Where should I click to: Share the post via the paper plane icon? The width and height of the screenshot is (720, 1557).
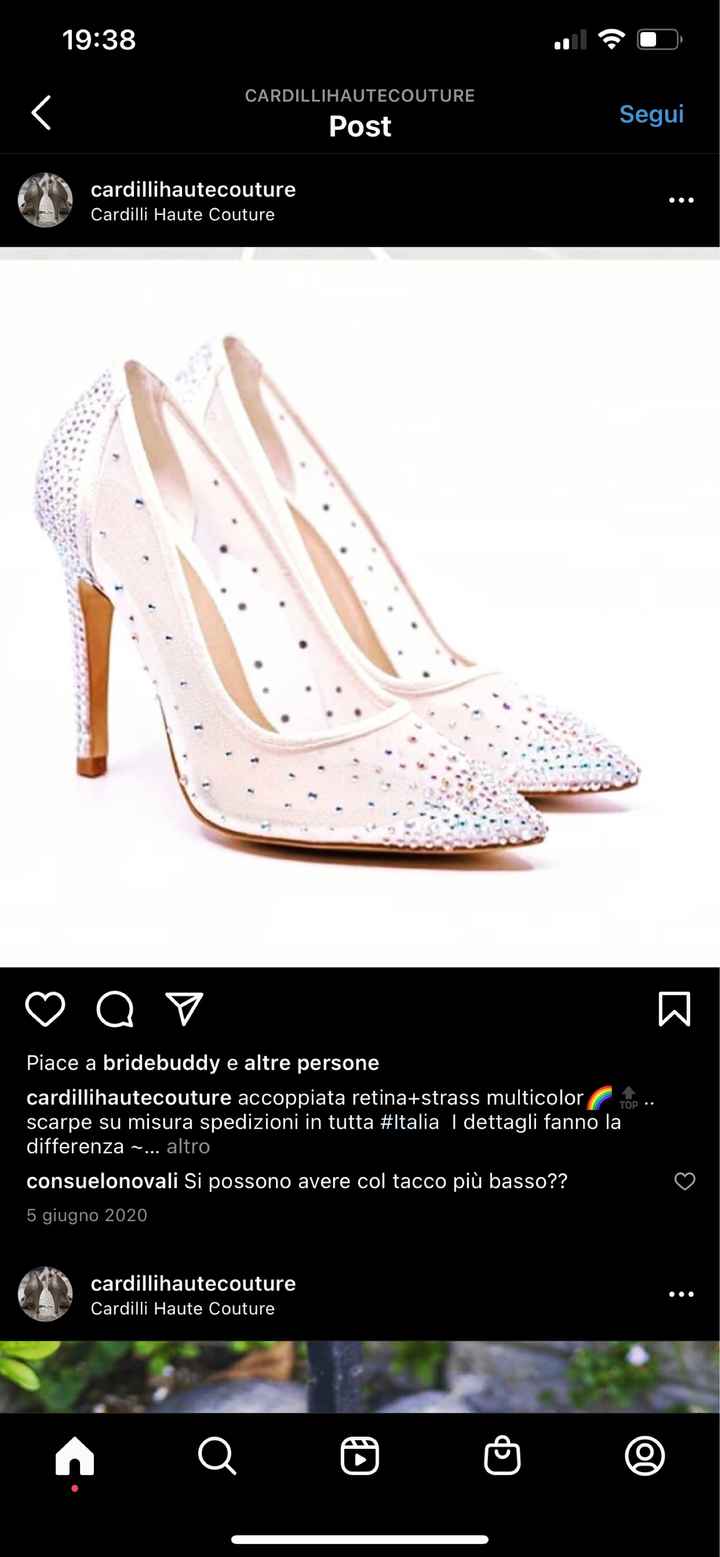[182, 1009]
